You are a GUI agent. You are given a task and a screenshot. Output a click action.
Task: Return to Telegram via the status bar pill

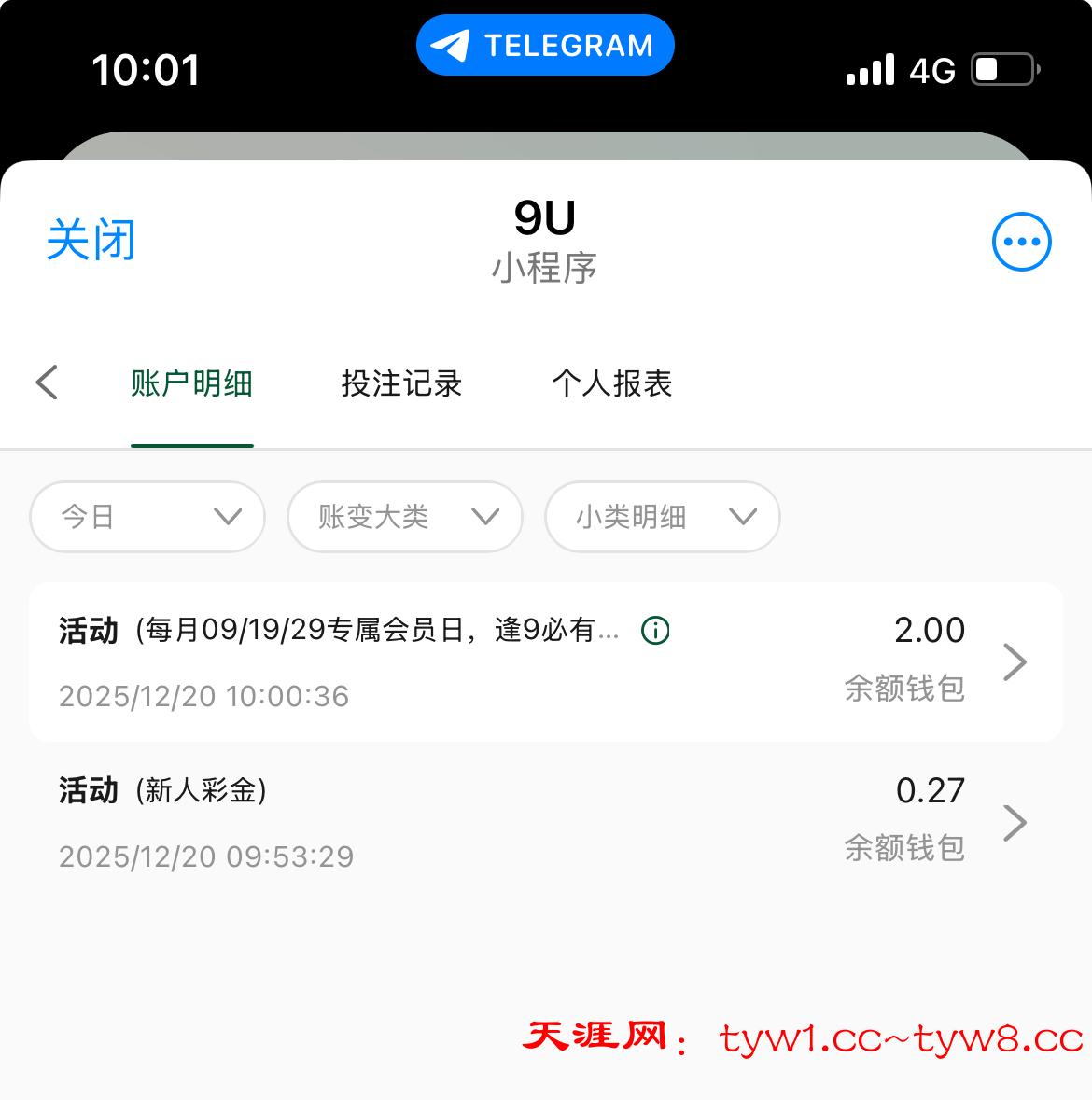tap(545, 45)
